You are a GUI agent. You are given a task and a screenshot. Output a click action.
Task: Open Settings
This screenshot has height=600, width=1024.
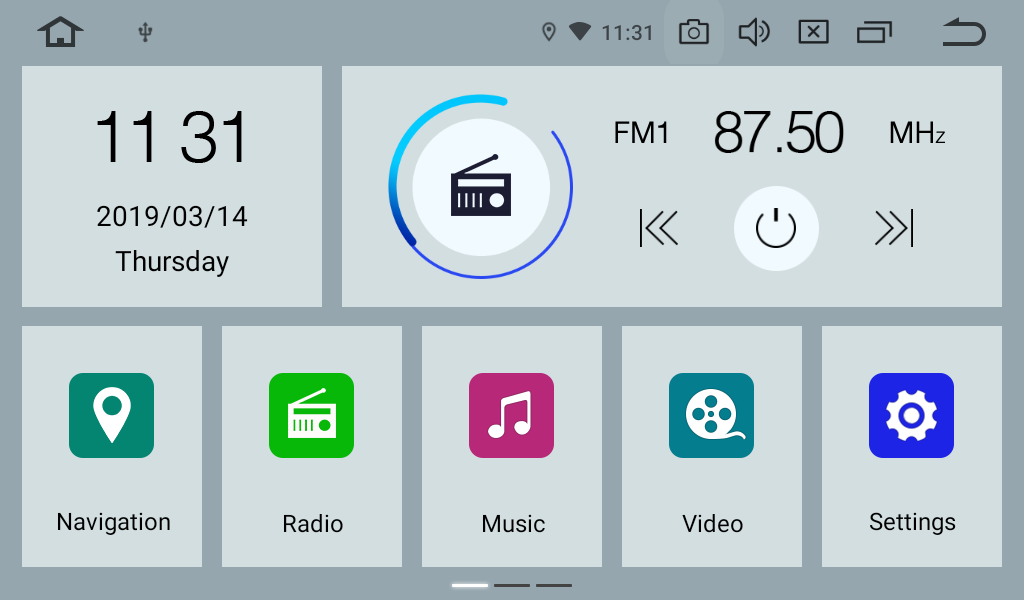[x=912, y=446]
